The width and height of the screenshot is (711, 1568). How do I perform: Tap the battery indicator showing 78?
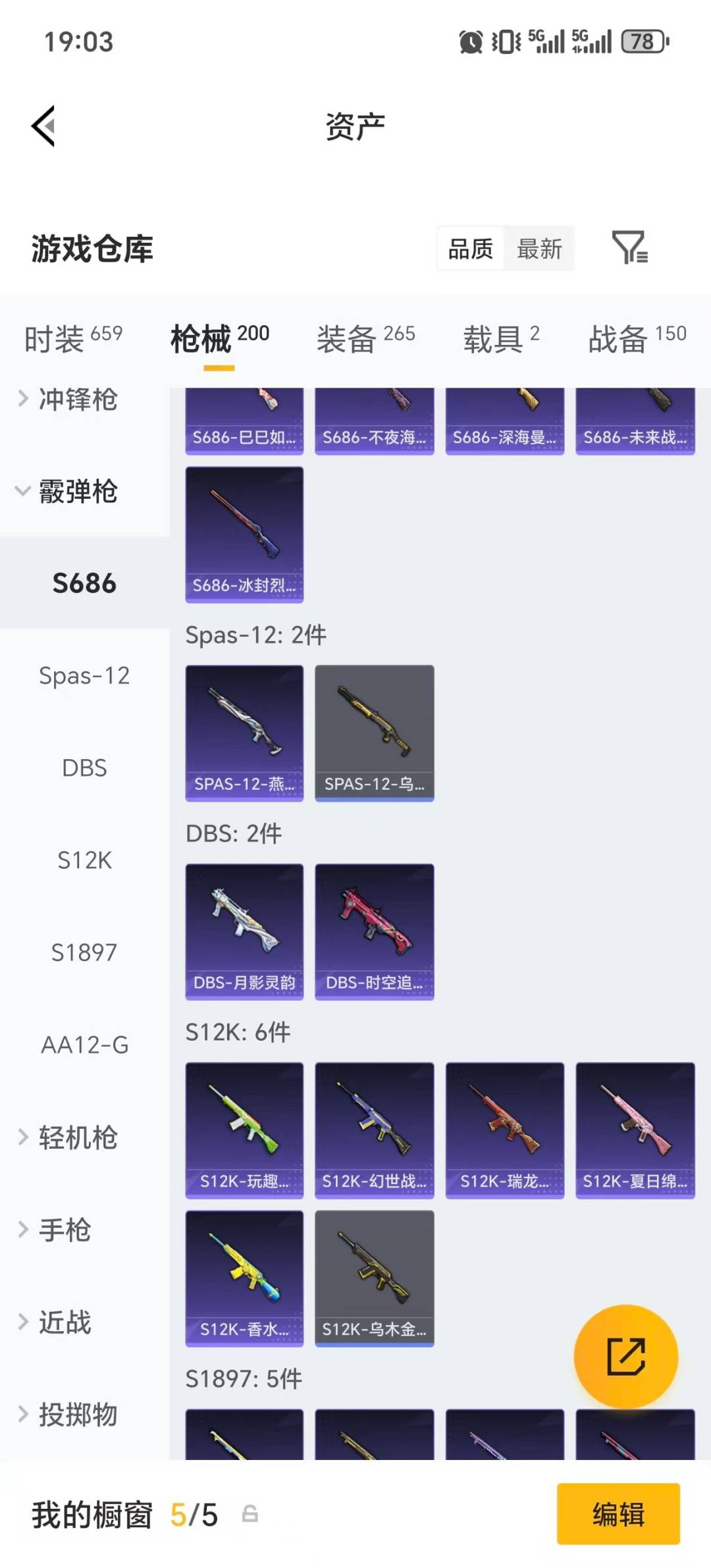642,42
